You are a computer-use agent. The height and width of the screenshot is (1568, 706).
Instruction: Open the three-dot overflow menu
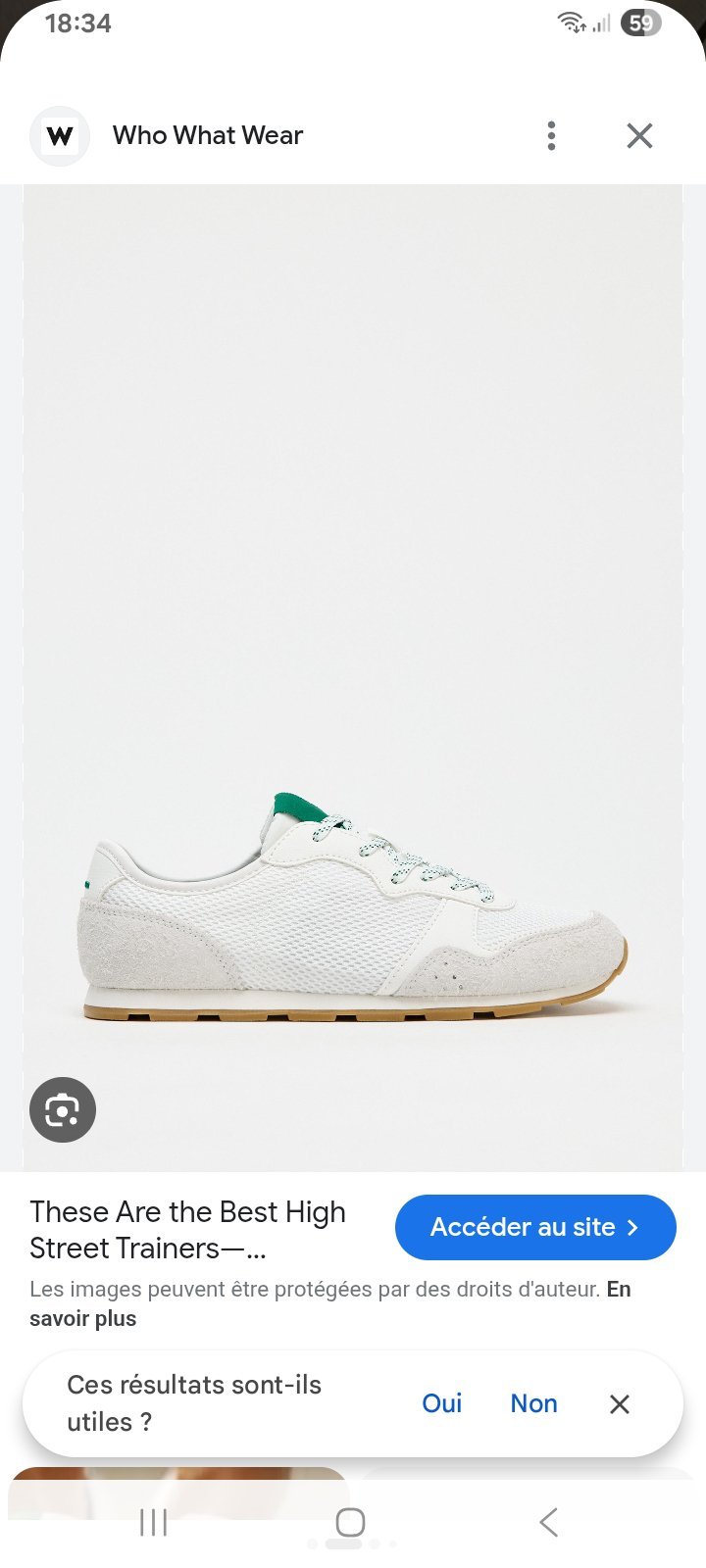pos(552,135)
